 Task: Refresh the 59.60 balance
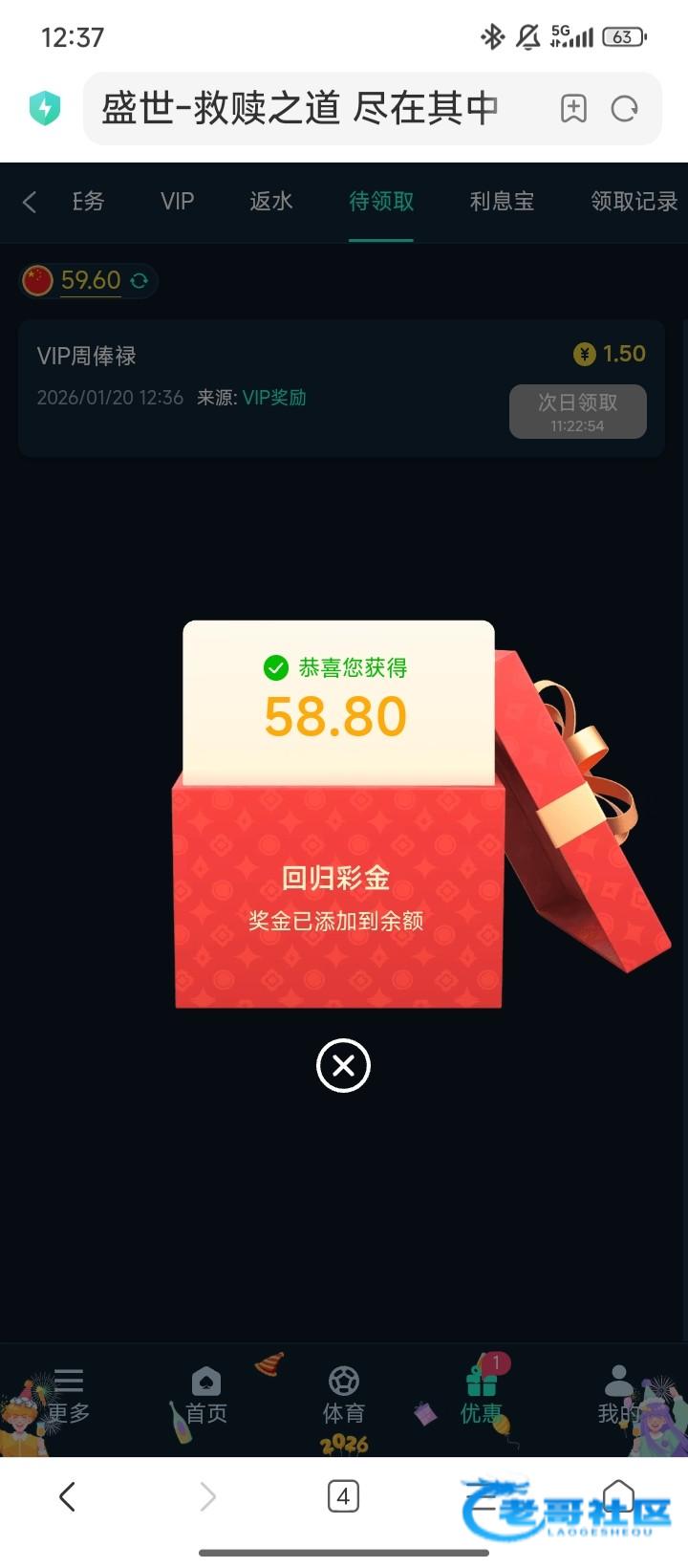point(140,280)
